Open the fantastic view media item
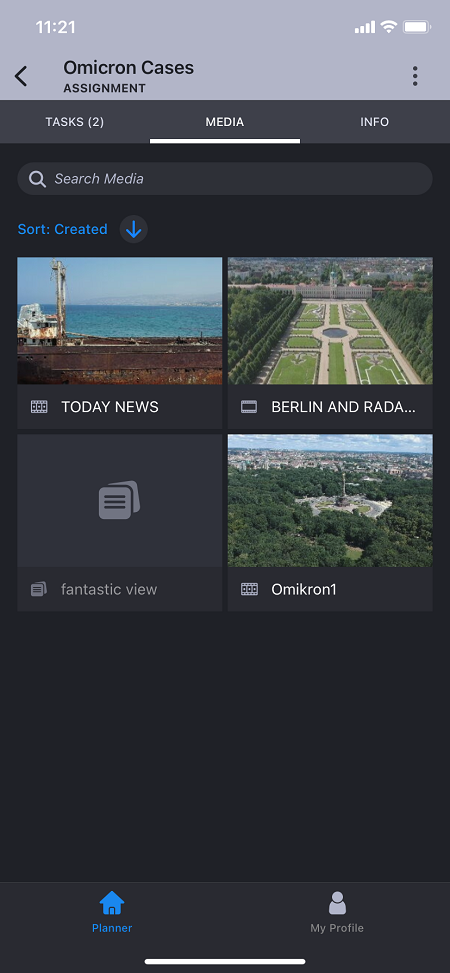 [120, 522]
